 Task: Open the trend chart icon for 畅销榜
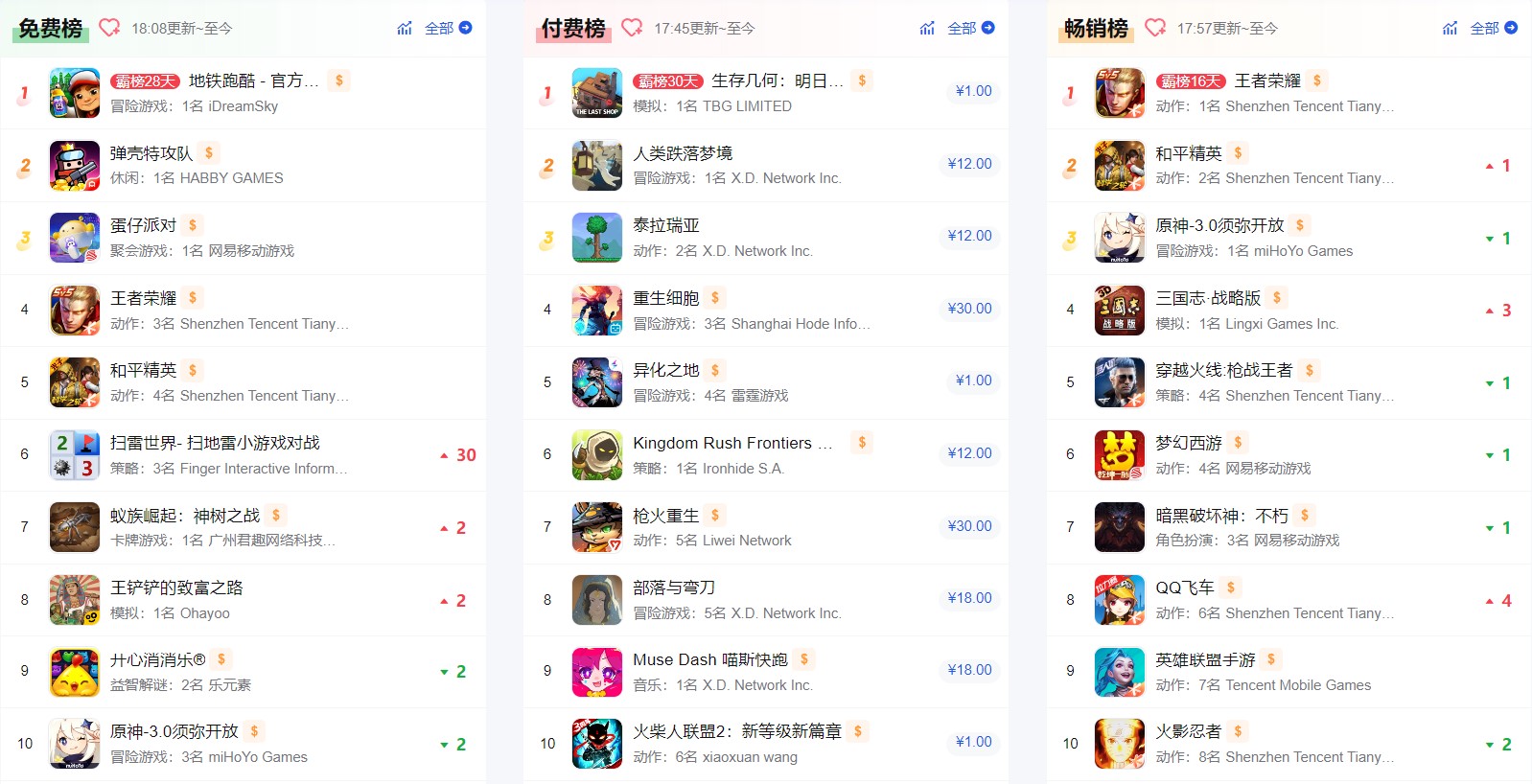click(x=1450, y=28)
